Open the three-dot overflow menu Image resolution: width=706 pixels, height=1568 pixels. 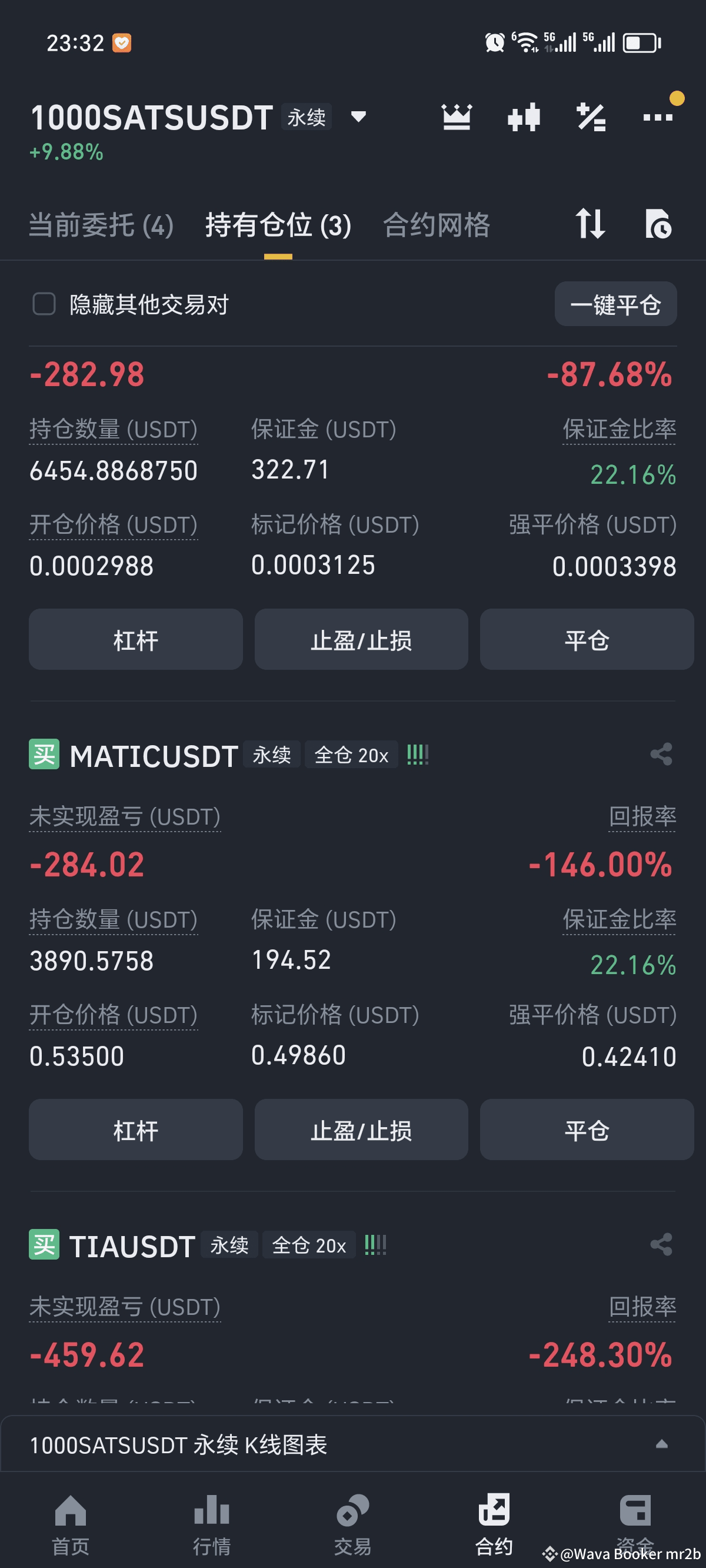click(x=658, y=117)
